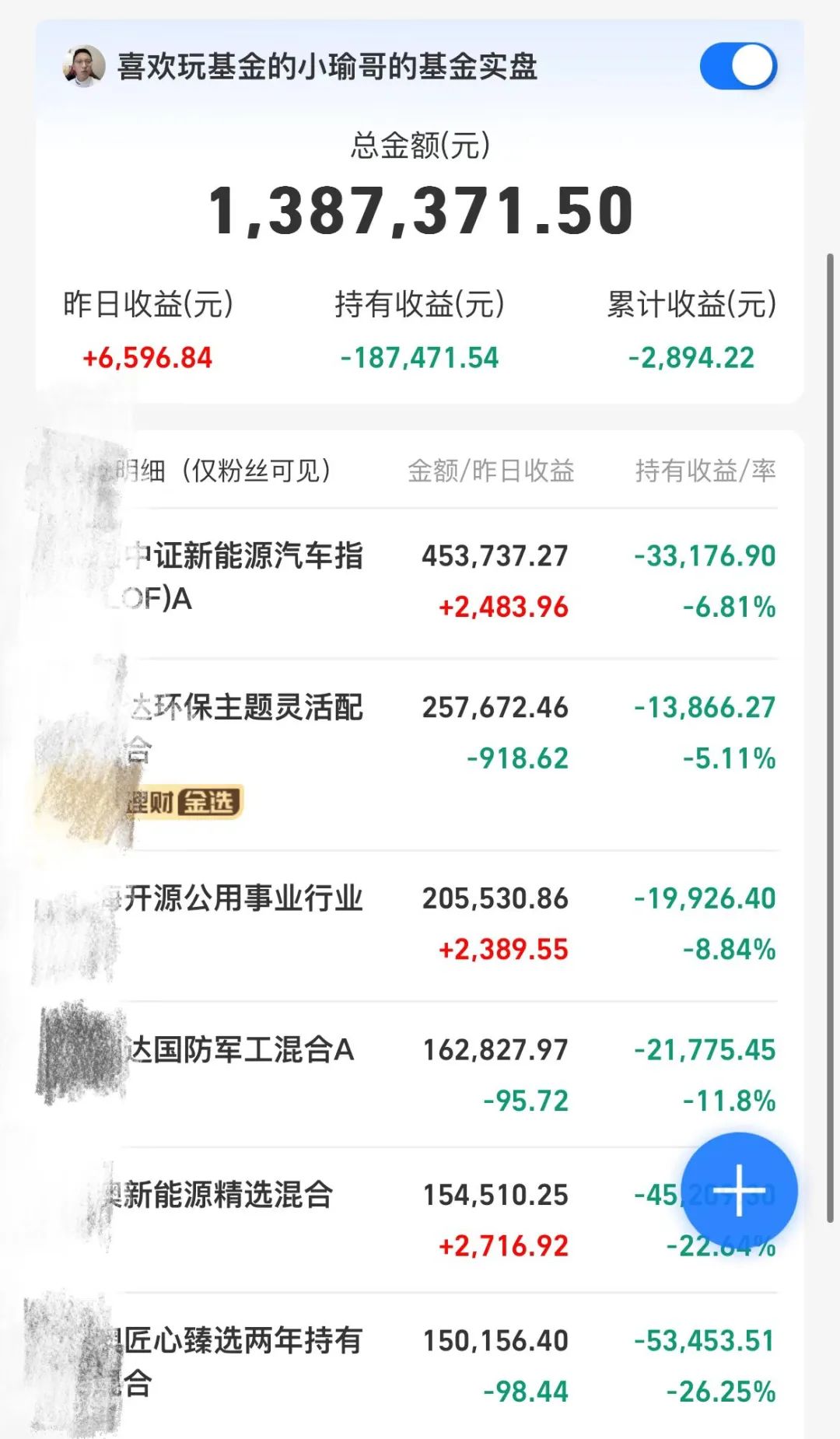Select the 昨日收益 value +6,596.84

tap(150, 356)
